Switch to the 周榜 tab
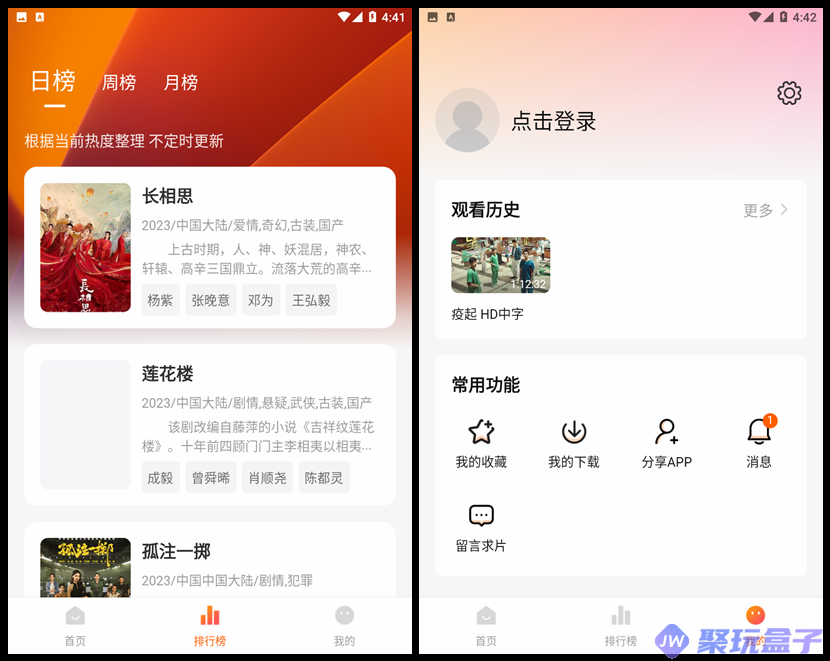 point(119,83)
